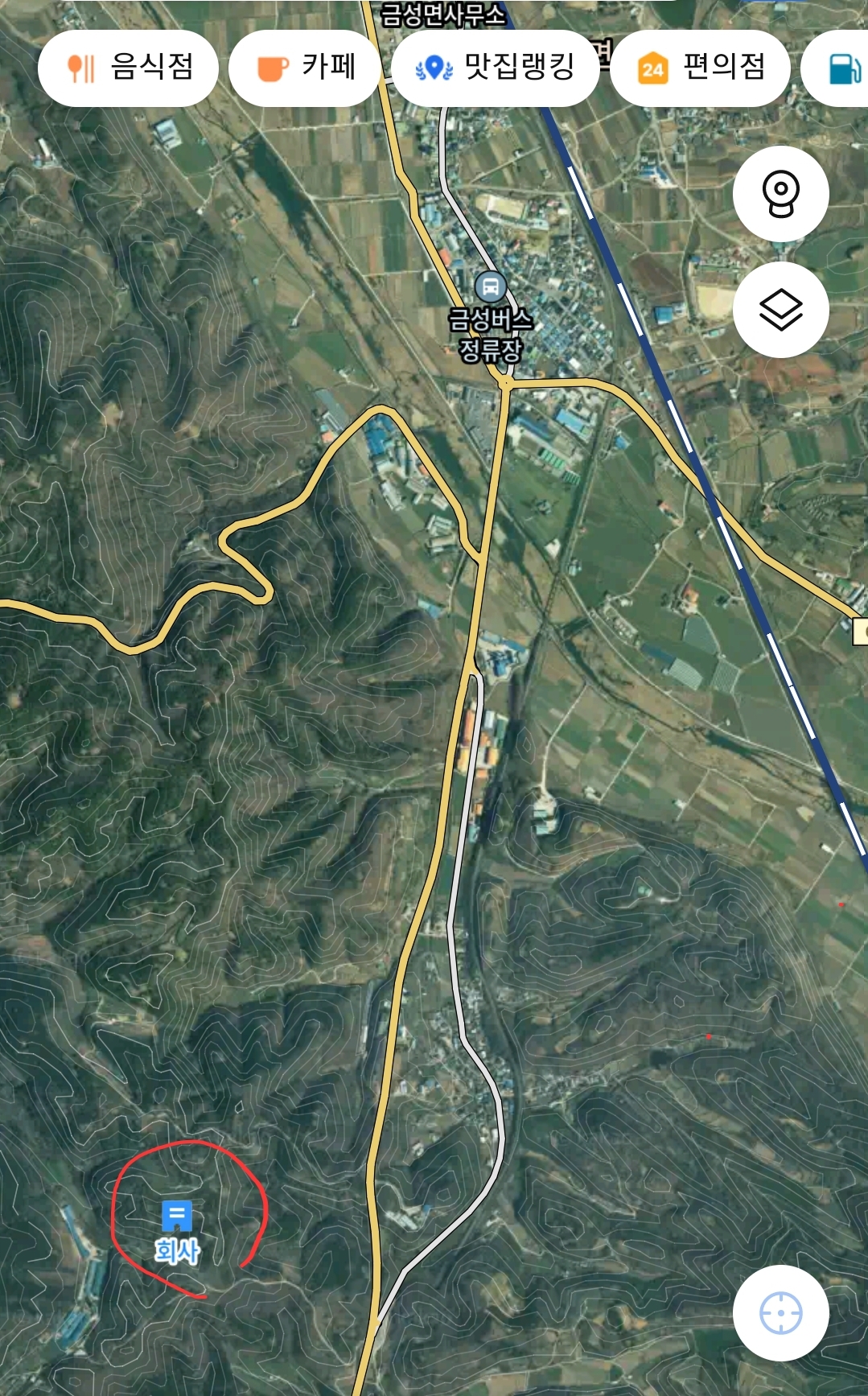Select the 음식점 category chip

click(129, 68)
